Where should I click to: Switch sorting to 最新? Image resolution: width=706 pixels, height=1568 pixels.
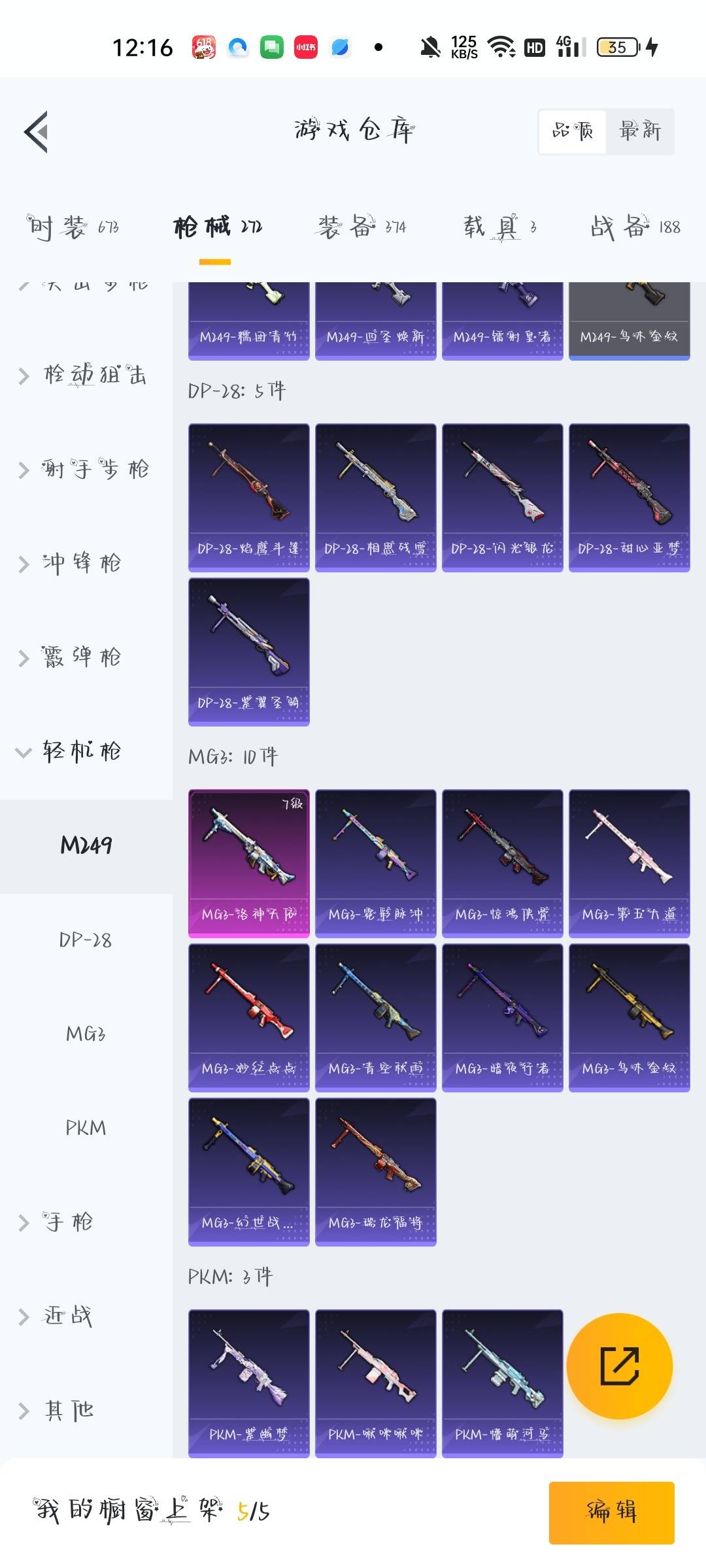coord(639,131)
